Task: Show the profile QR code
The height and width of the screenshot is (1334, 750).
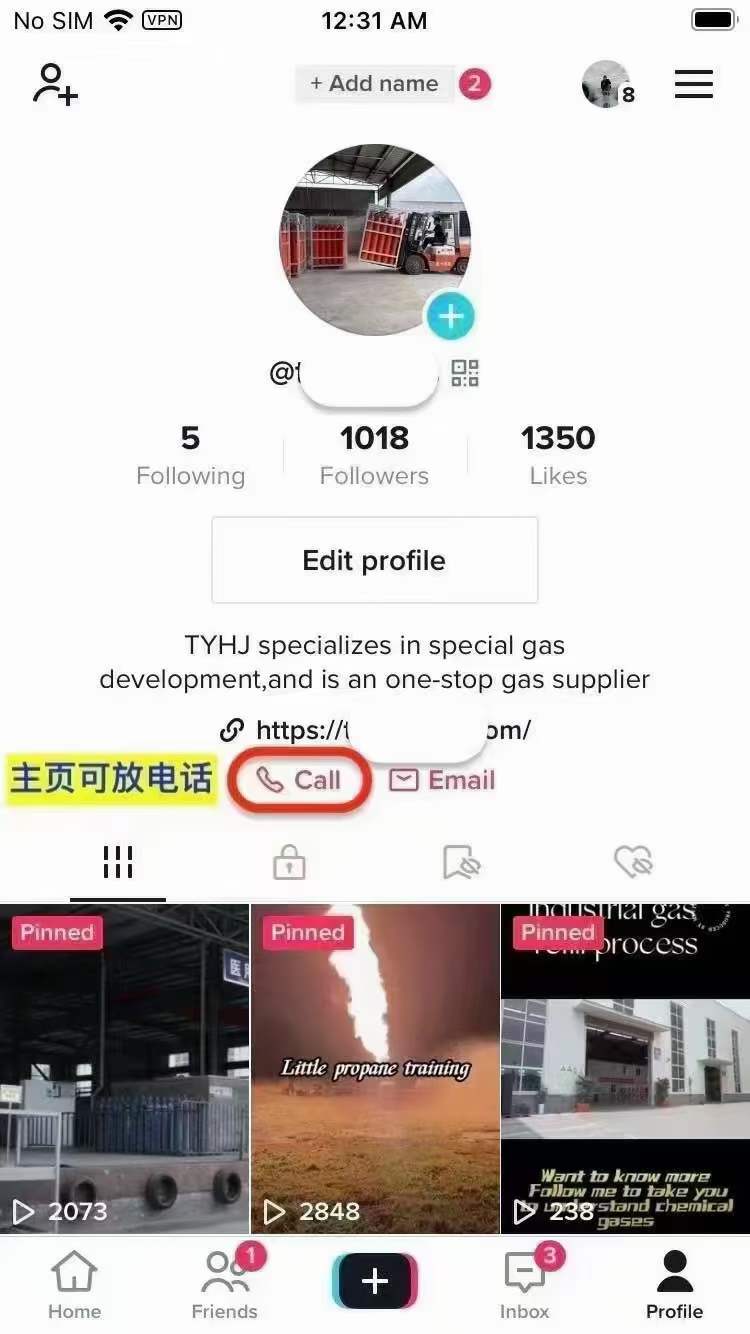Action: click(x=465, y=373)
